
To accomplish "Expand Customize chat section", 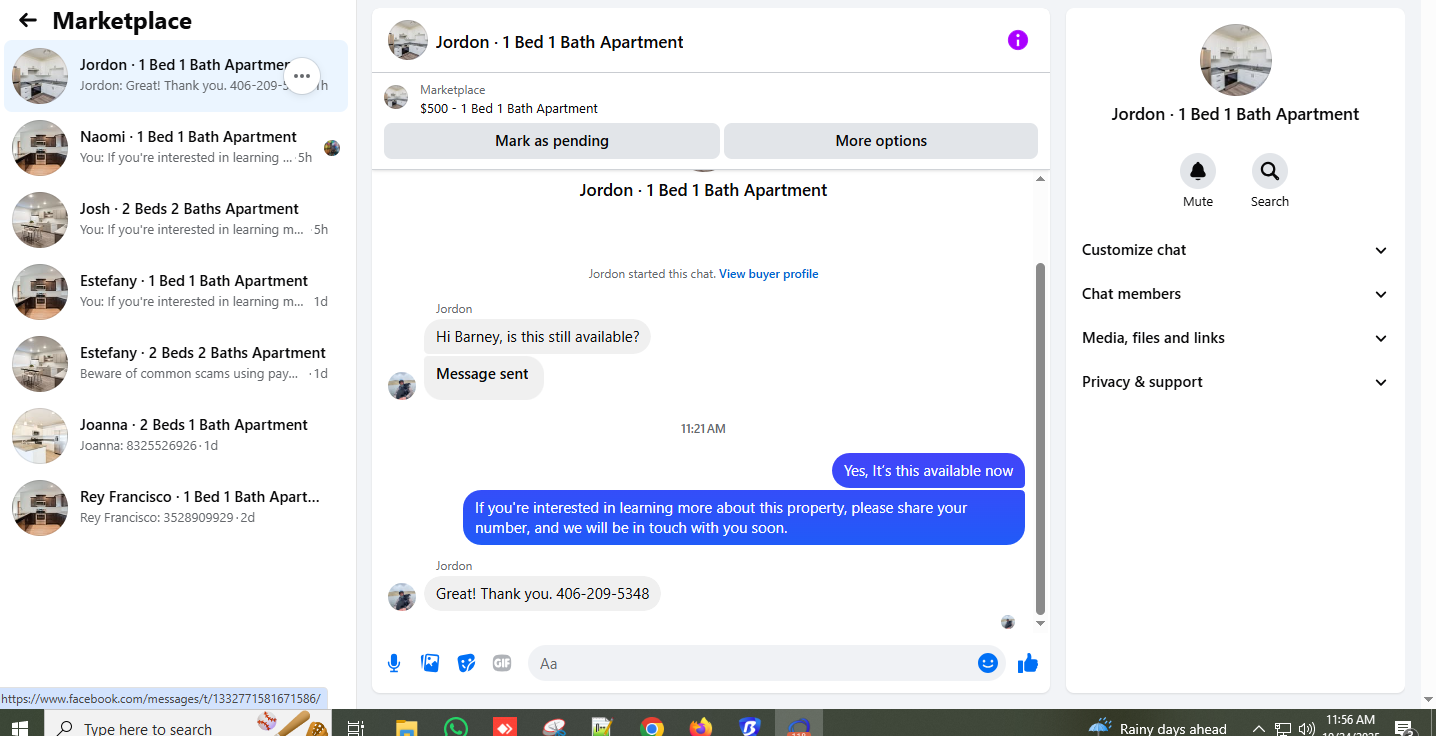I will [1235, 250].
